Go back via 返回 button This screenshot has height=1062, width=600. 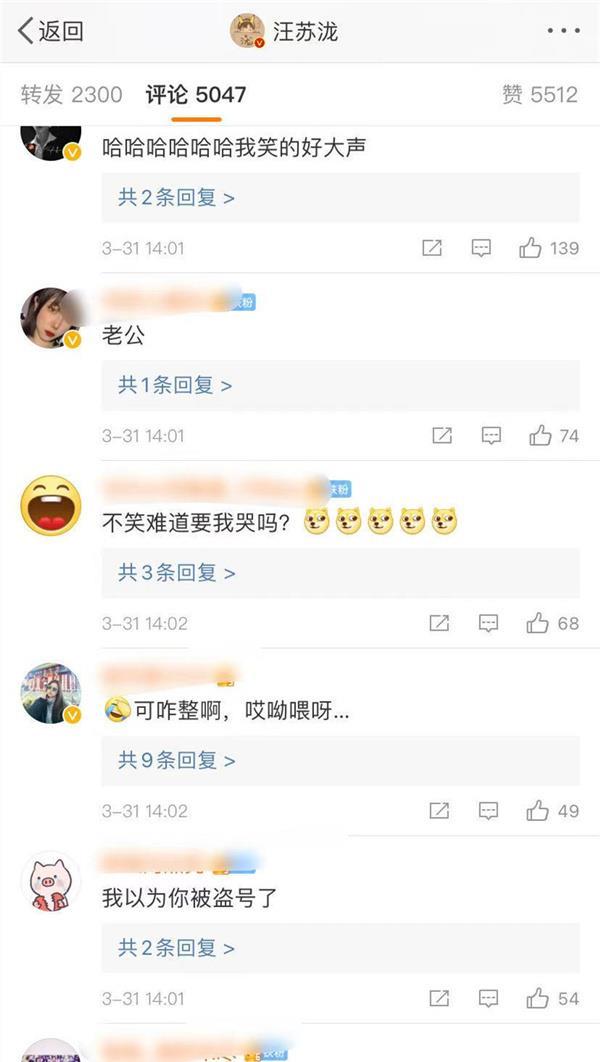[x=50, y=31]
